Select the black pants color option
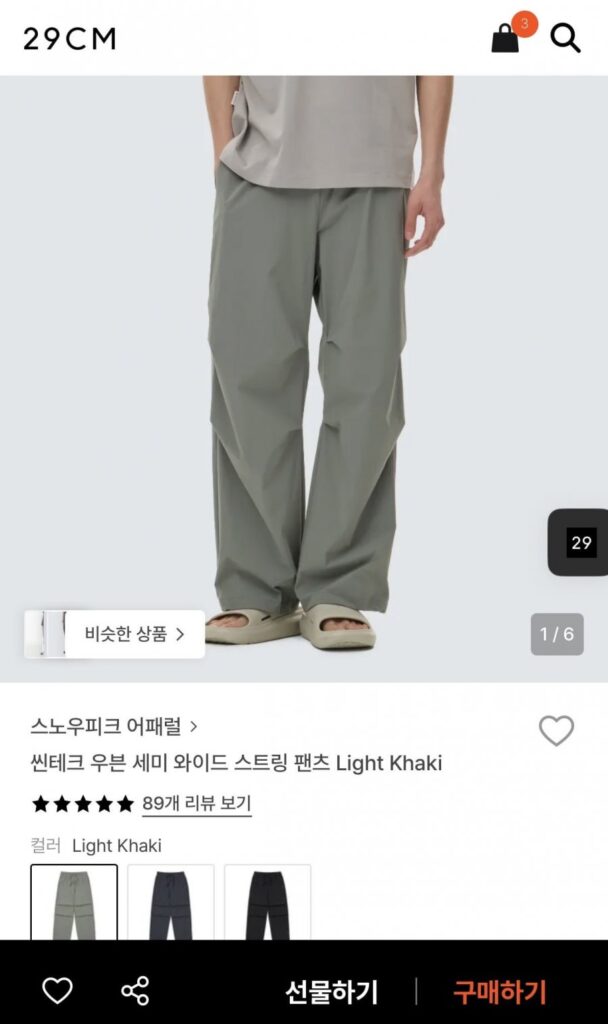 click(267, 902)
